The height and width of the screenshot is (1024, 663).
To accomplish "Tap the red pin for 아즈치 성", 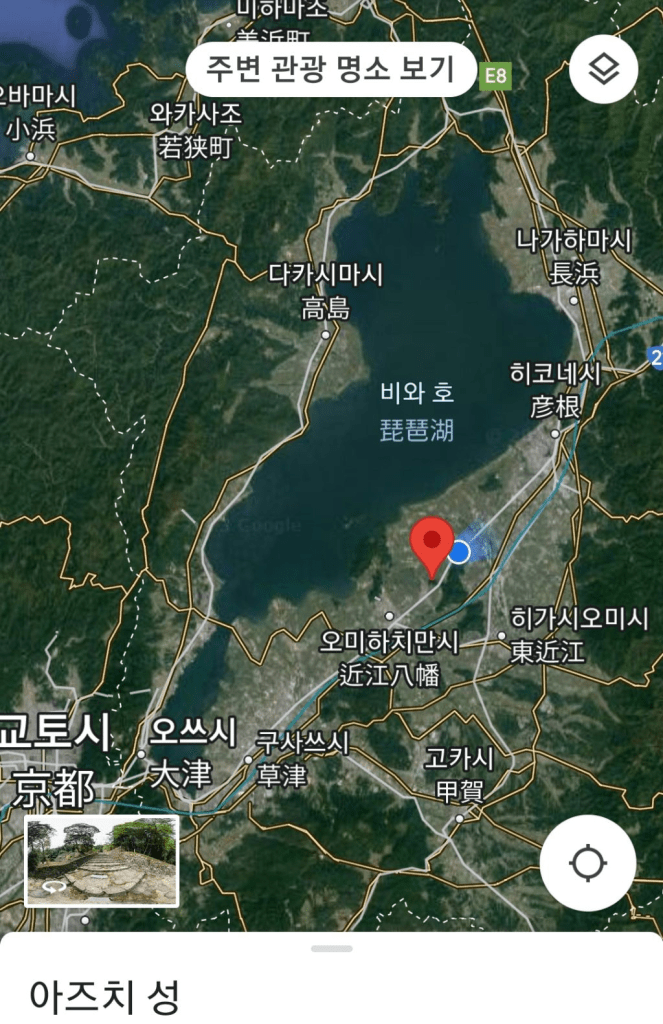I will [x=432, y=543].
